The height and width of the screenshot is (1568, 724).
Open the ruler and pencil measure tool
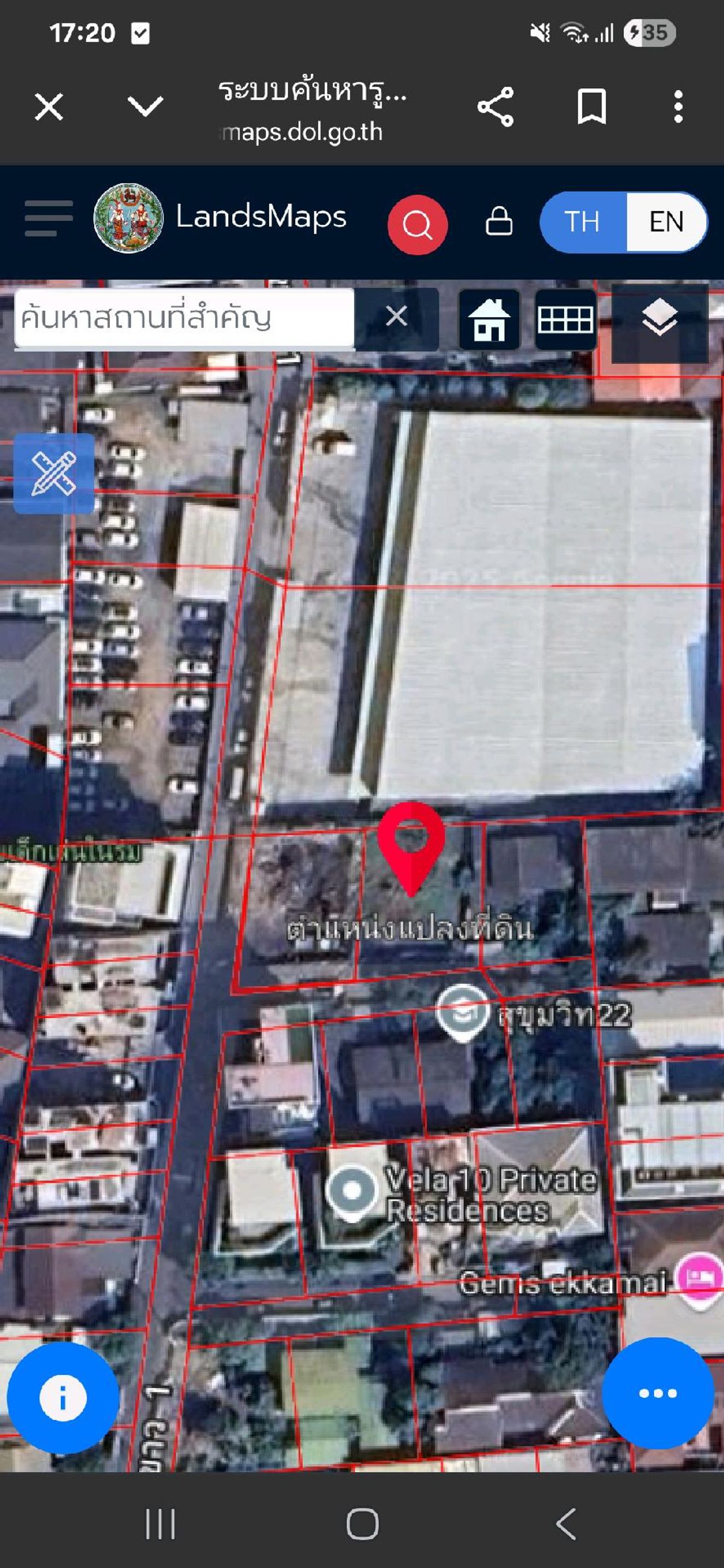point(54,473)
